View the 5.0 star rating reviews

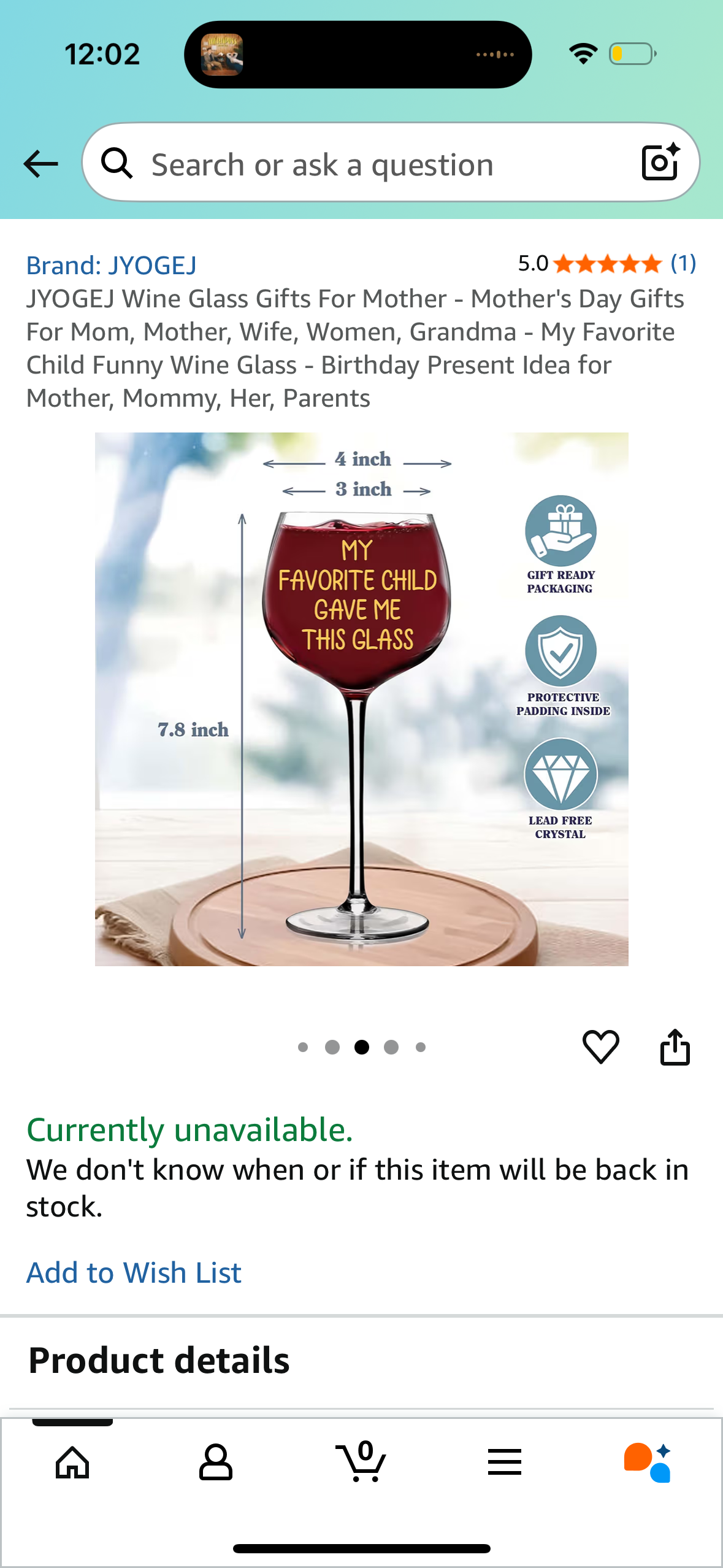pos(606,264)
